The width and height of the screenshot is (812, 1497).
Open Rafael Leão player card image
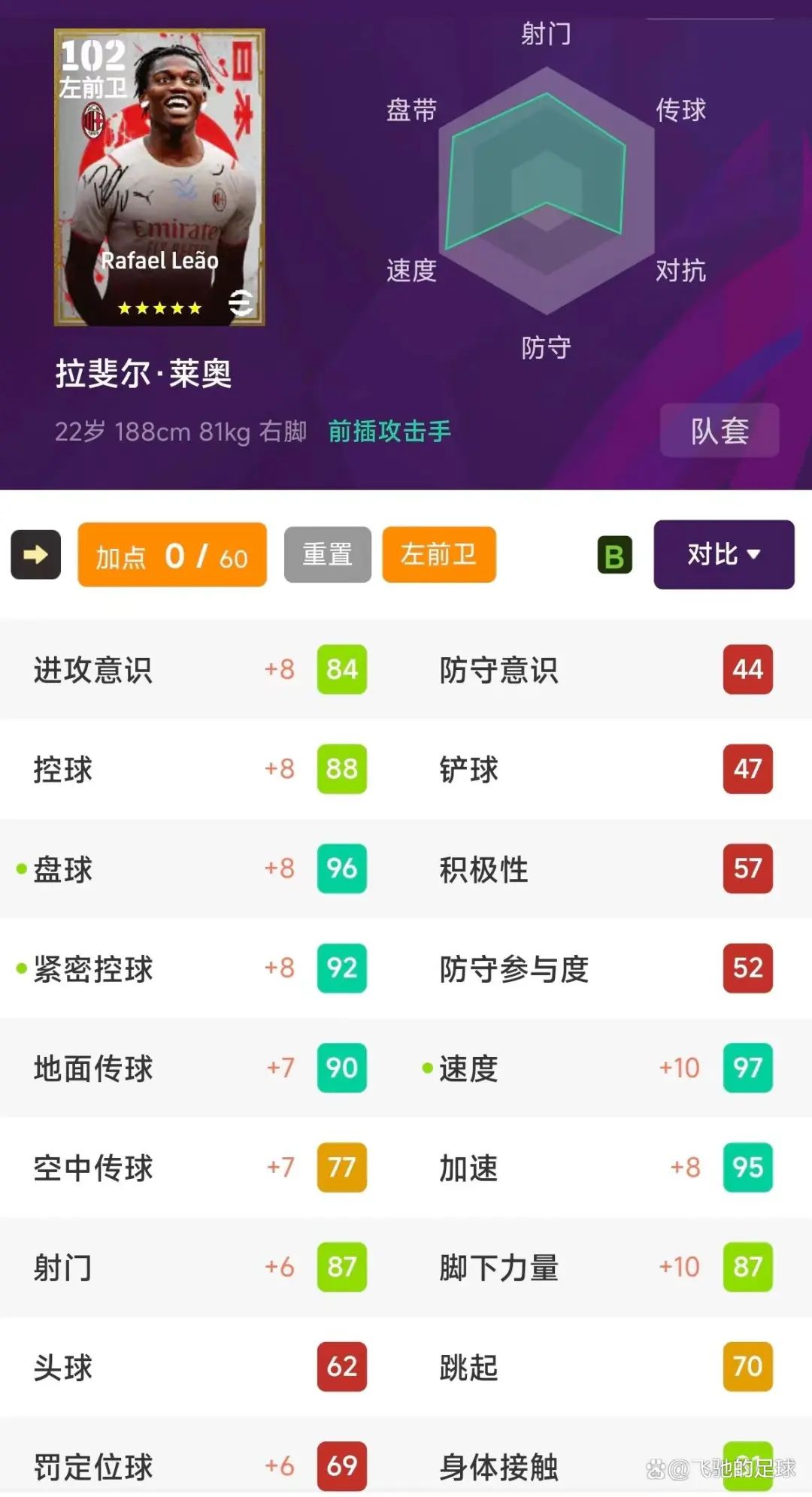pos(159,177)
